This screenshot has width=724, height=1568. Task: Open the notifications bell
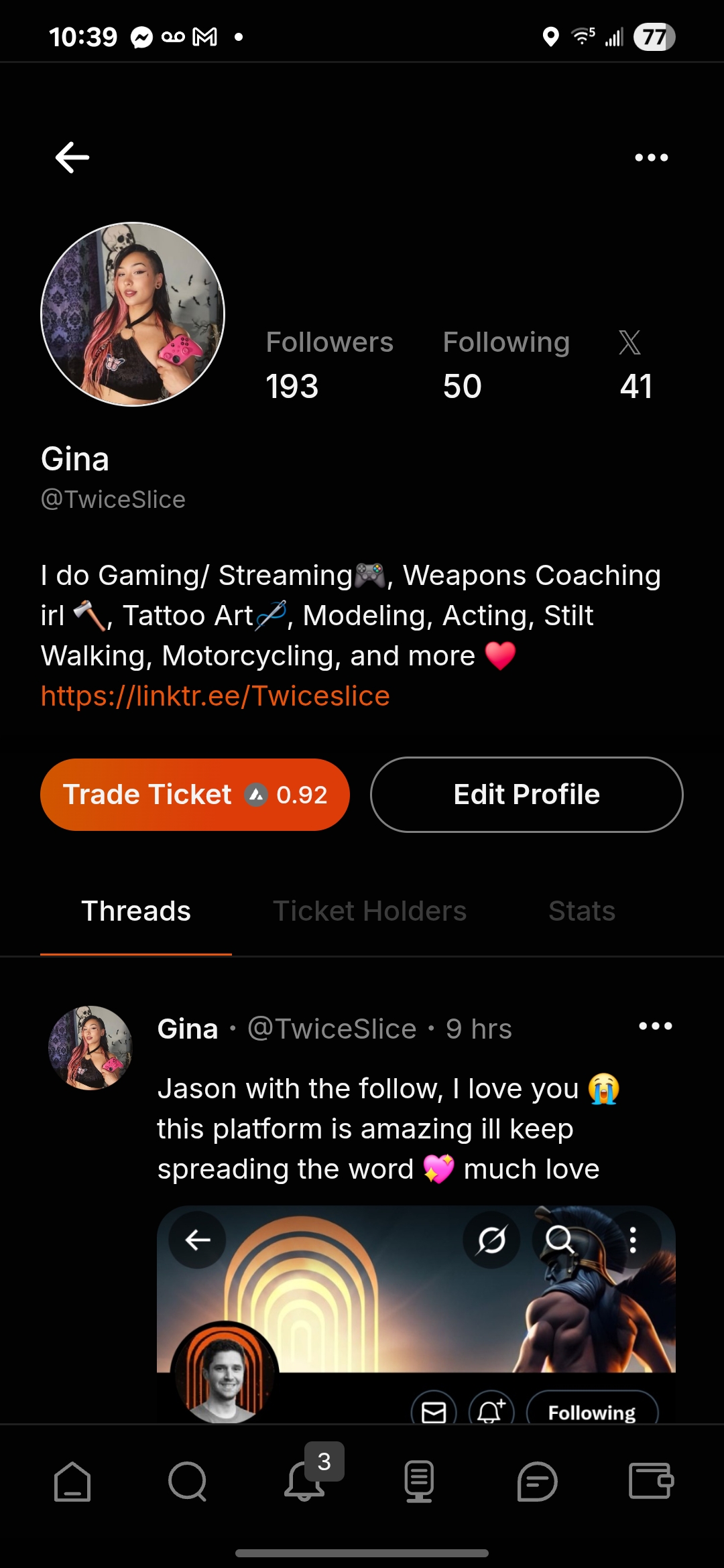click(x=304, y=1481)
